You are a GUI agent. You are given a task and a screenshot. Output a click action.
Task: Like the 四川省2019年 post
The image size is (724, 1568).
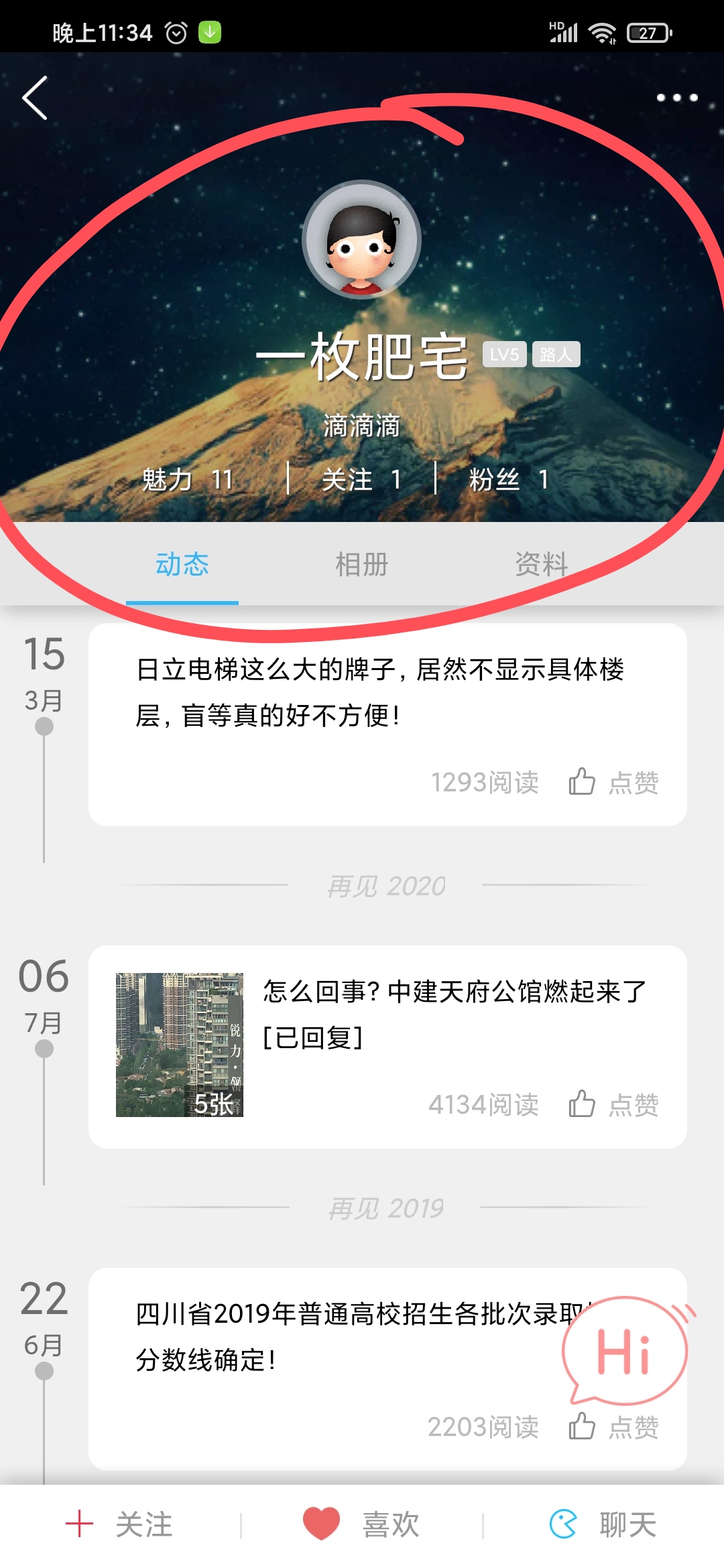pyautogui.click(x=613, y=1427)
